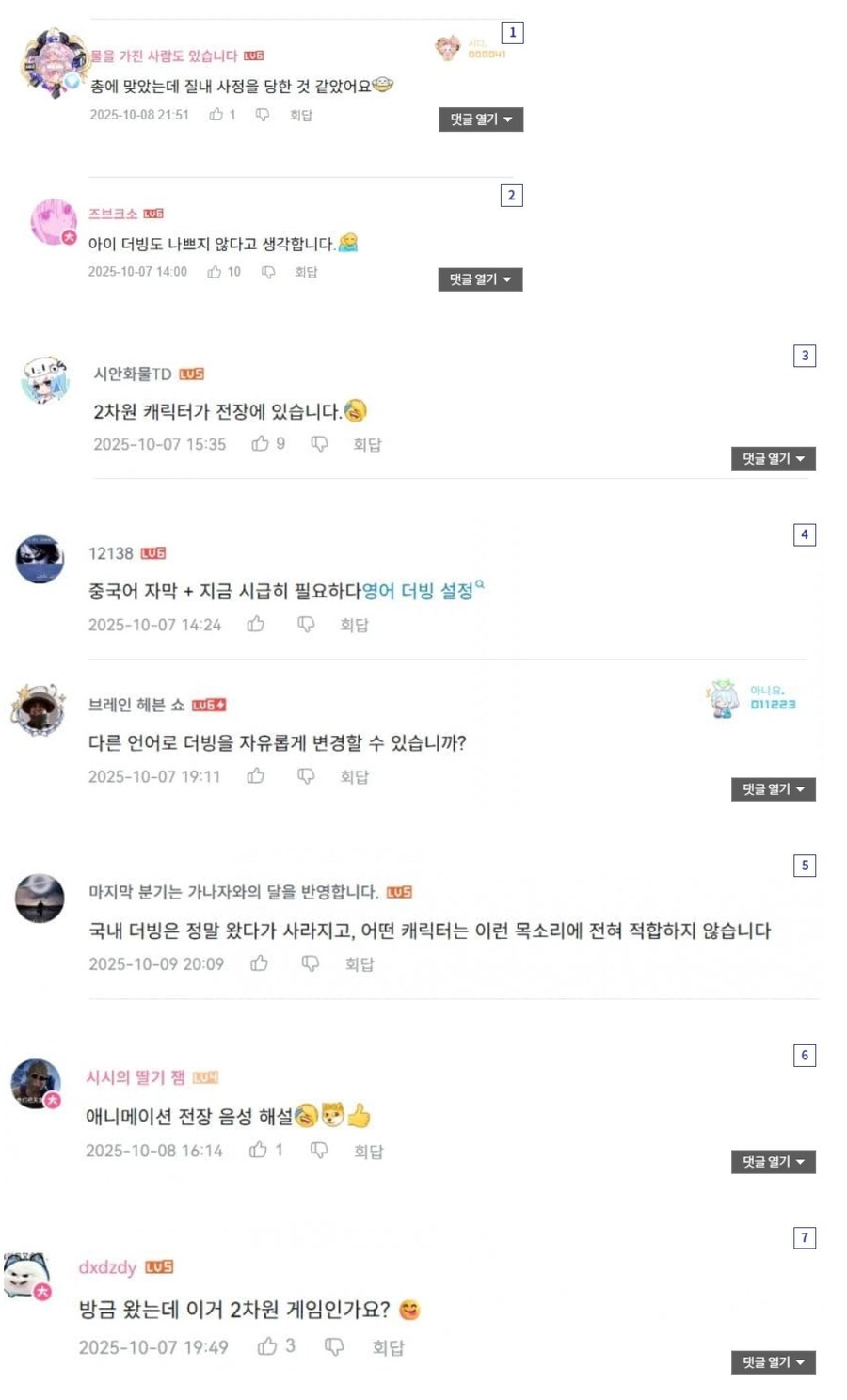Screen dimensions: 847x1400
Task: Click 회답 reply link on 12138's comment
Action: (355, 624)
